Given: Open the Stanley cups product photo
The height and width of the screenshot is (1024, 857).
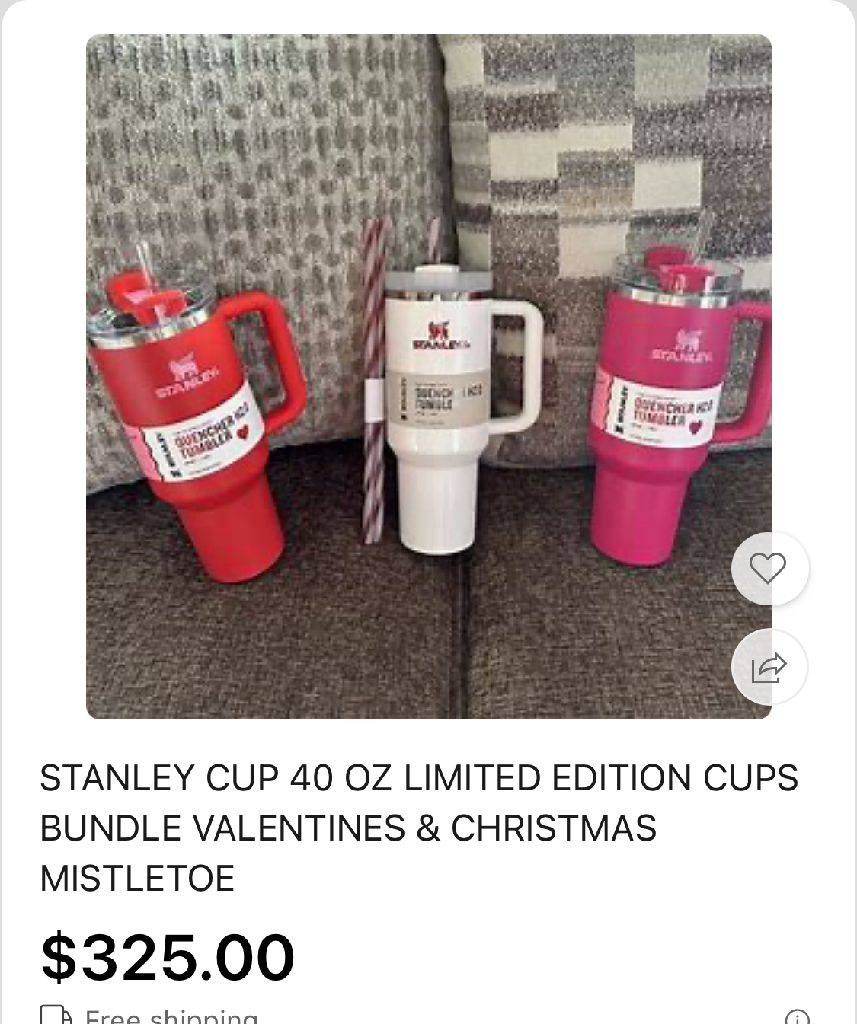Looking at the screenshot, I should click(428, 376).
